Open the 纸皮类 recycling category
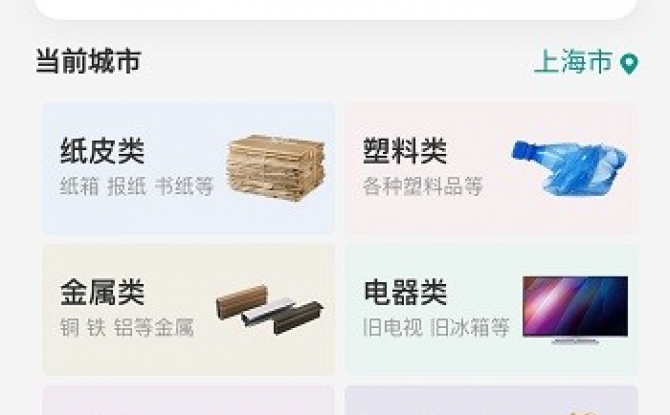 point(188,168)
